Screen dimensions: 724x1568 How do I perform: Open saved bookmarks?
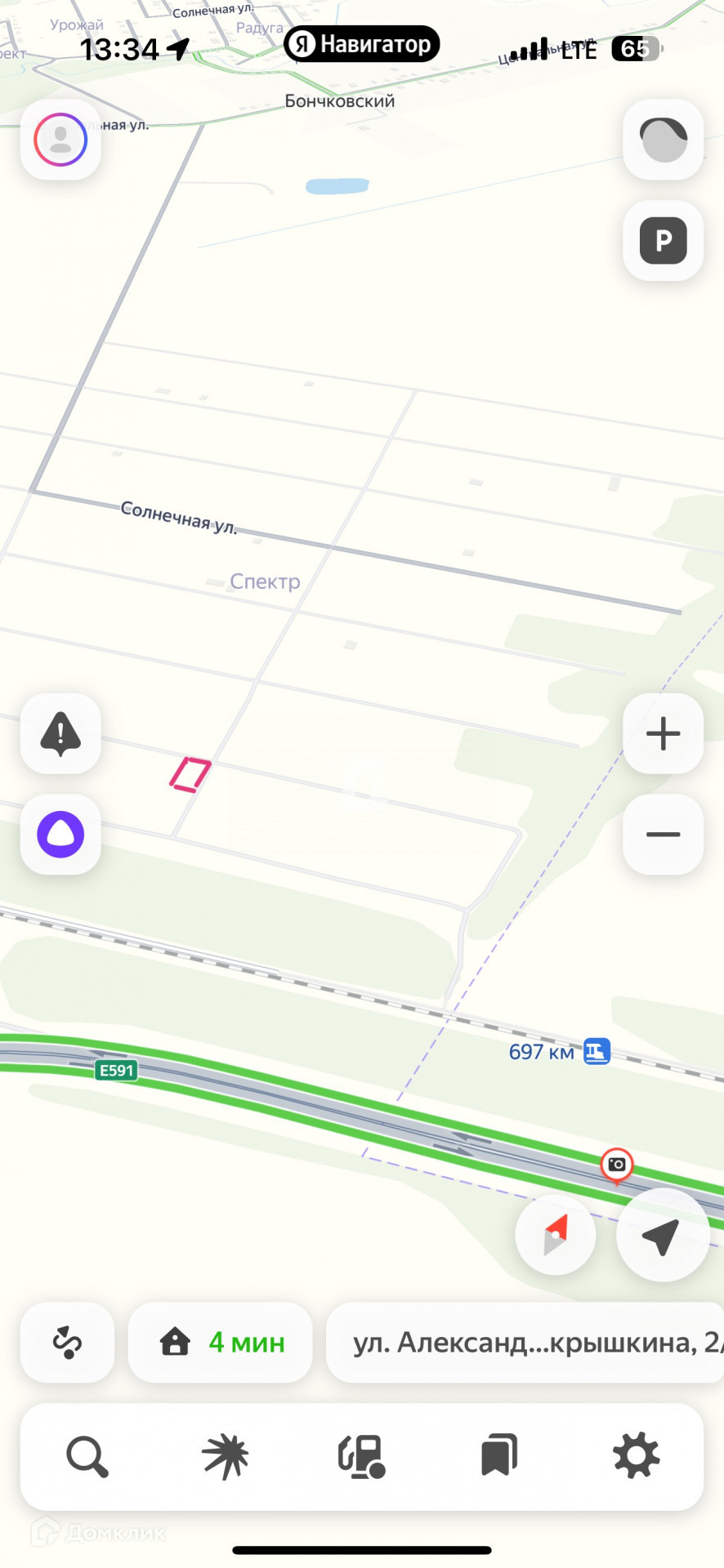499,1456
